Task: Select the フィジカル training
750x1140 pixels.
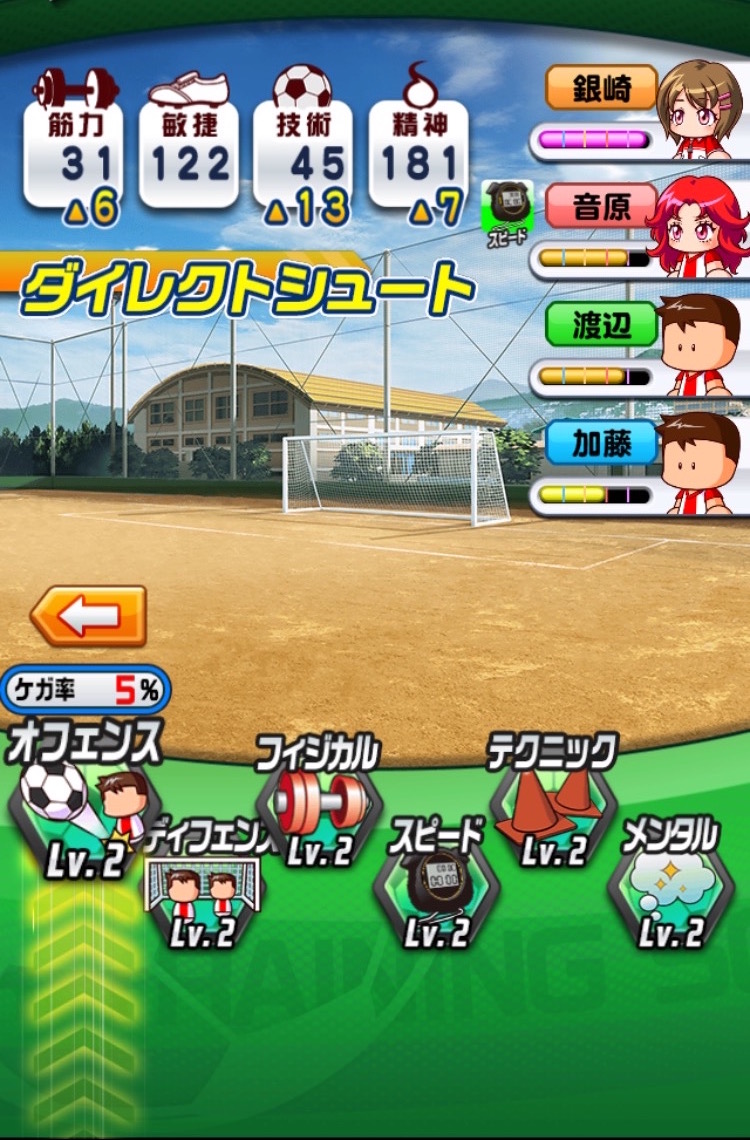Action: pyautogui.click(x=320, y=810)
